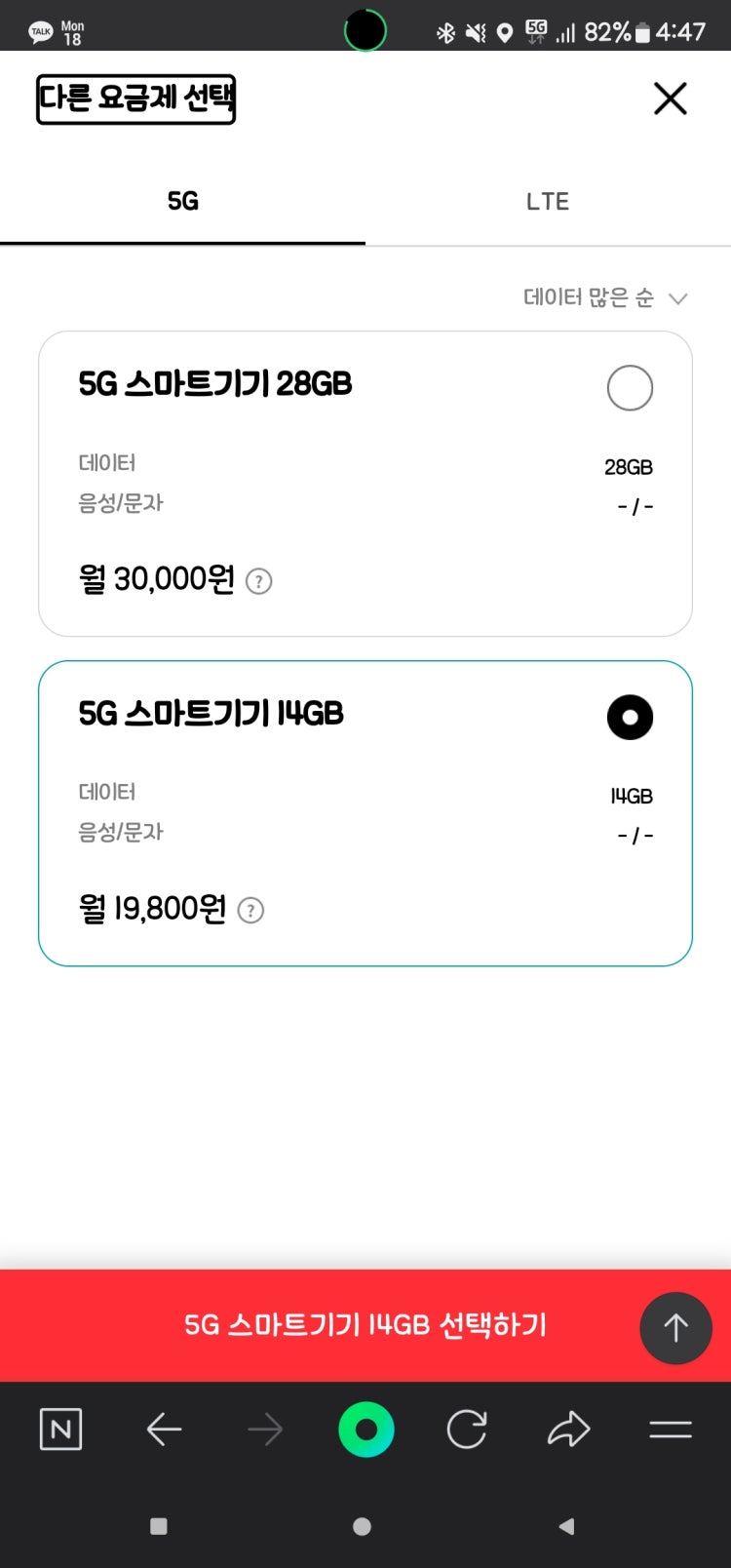731x1568 pixels.
Task: Open the browser menu with the hamburger icon
Action: point(670,1430)
